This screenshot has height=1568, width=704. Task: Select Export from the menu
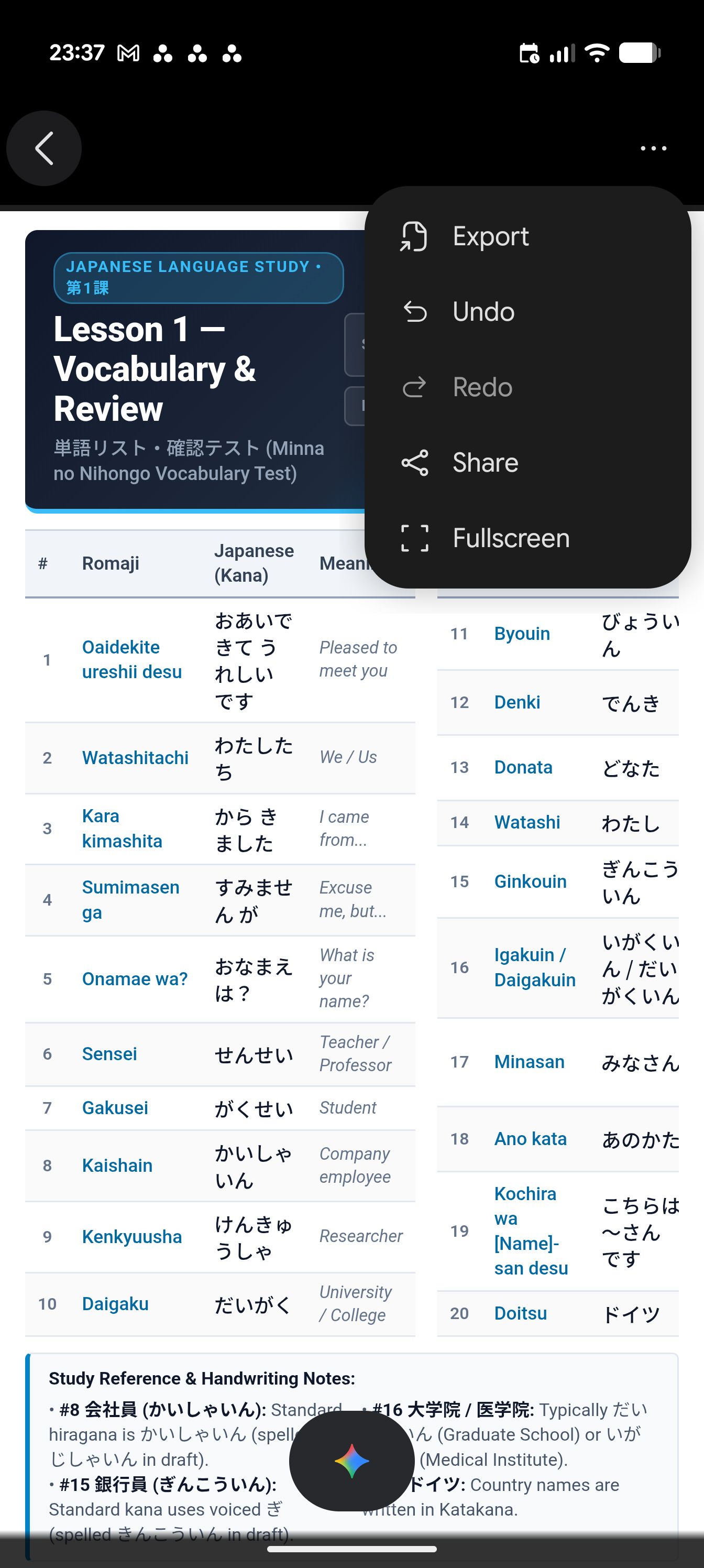[x=527, y=236]
